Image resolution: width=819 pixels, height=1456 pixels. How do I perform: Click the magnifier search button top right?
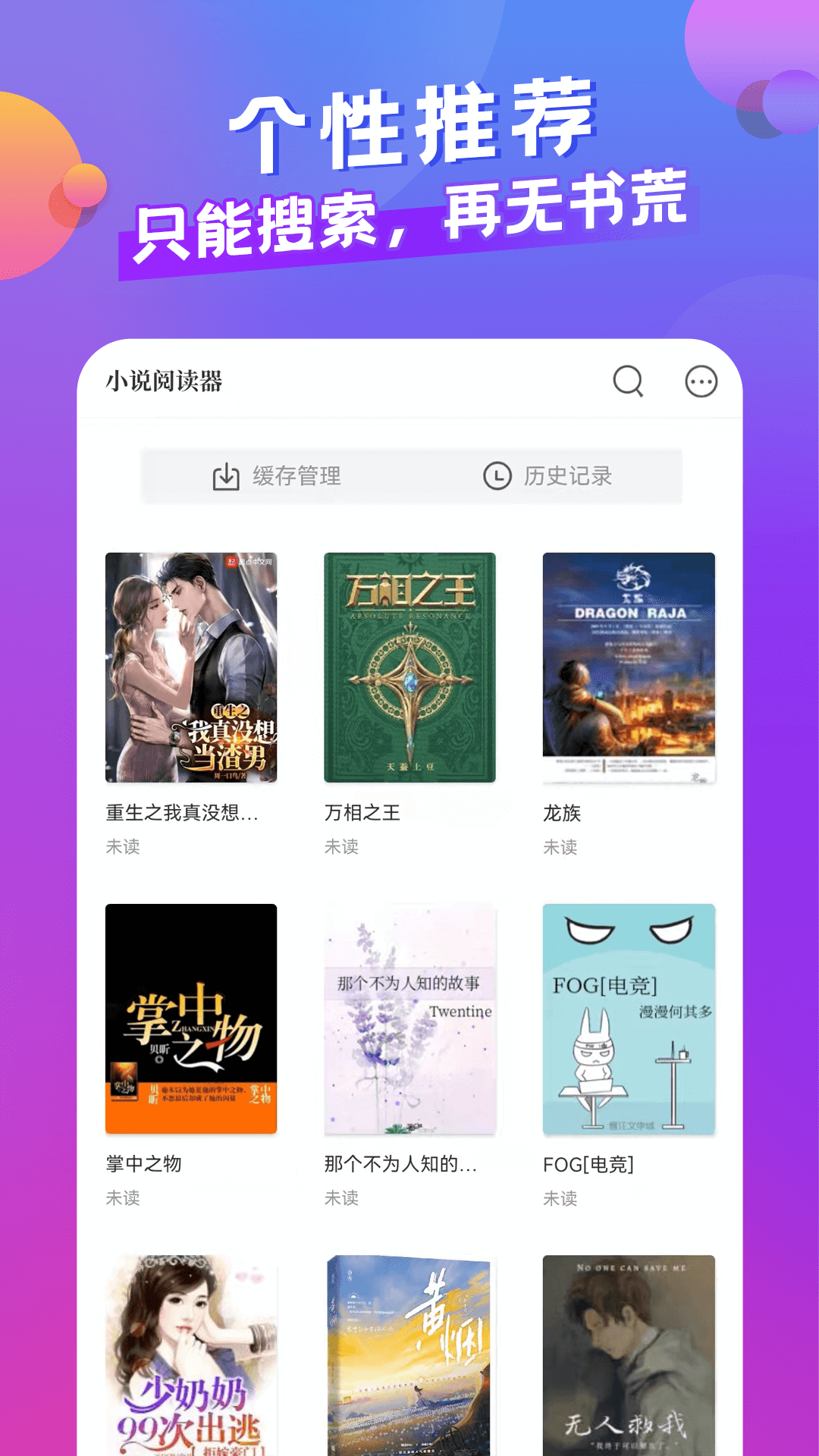coord(626,381)
